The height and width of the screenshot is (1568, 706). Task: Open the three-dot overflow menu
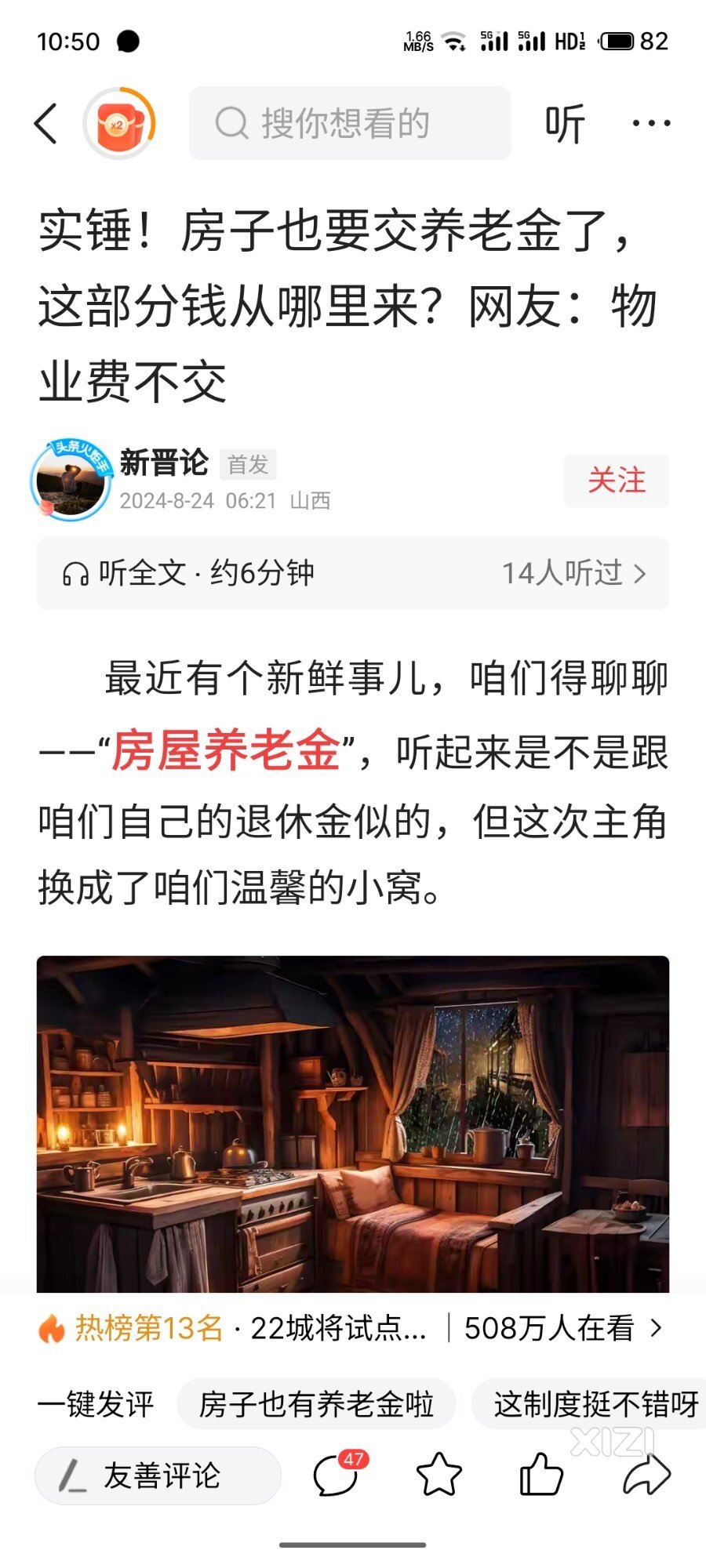[651, 124]
